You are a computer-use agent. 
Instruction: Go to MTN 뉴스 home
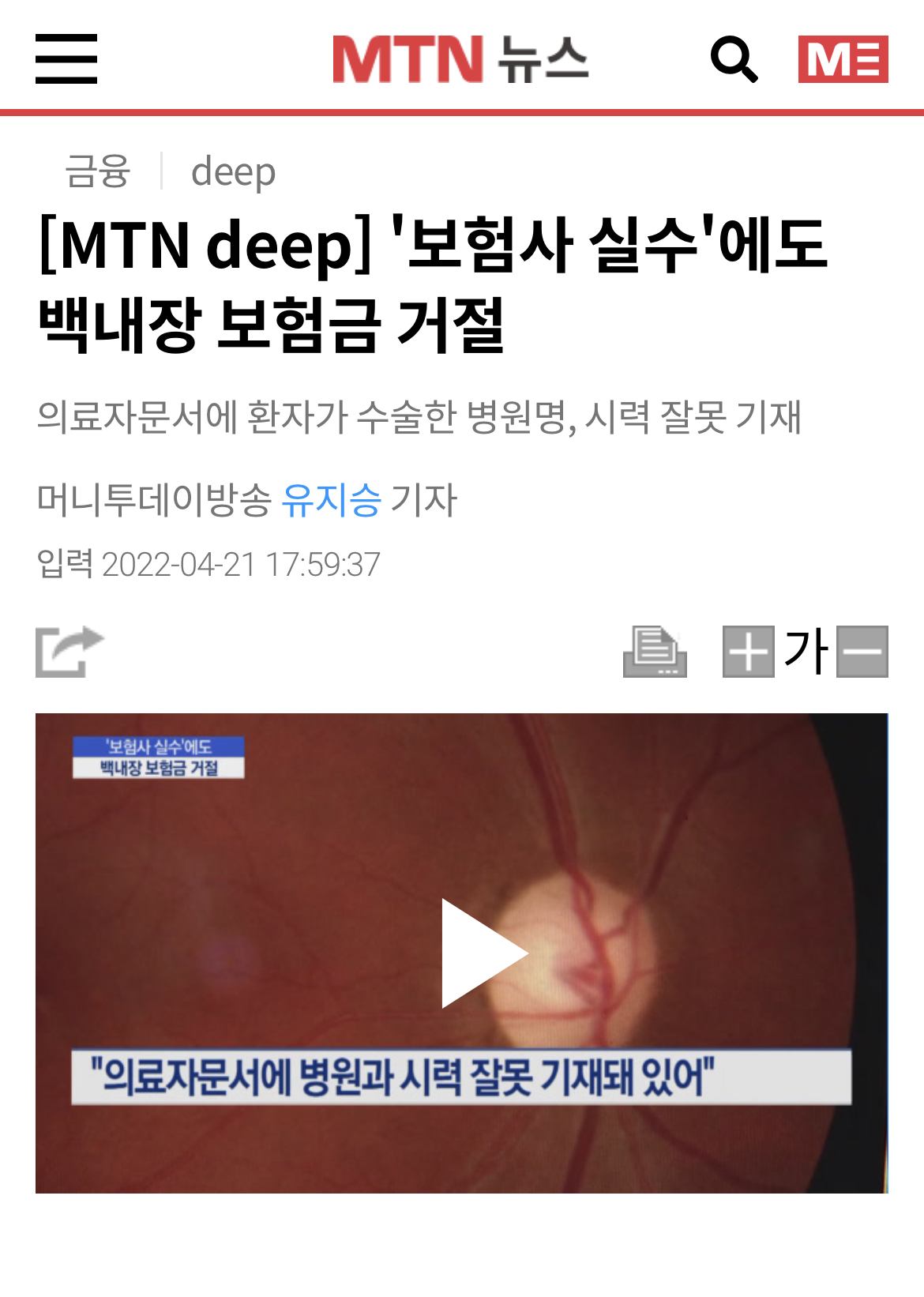(460, 59)
